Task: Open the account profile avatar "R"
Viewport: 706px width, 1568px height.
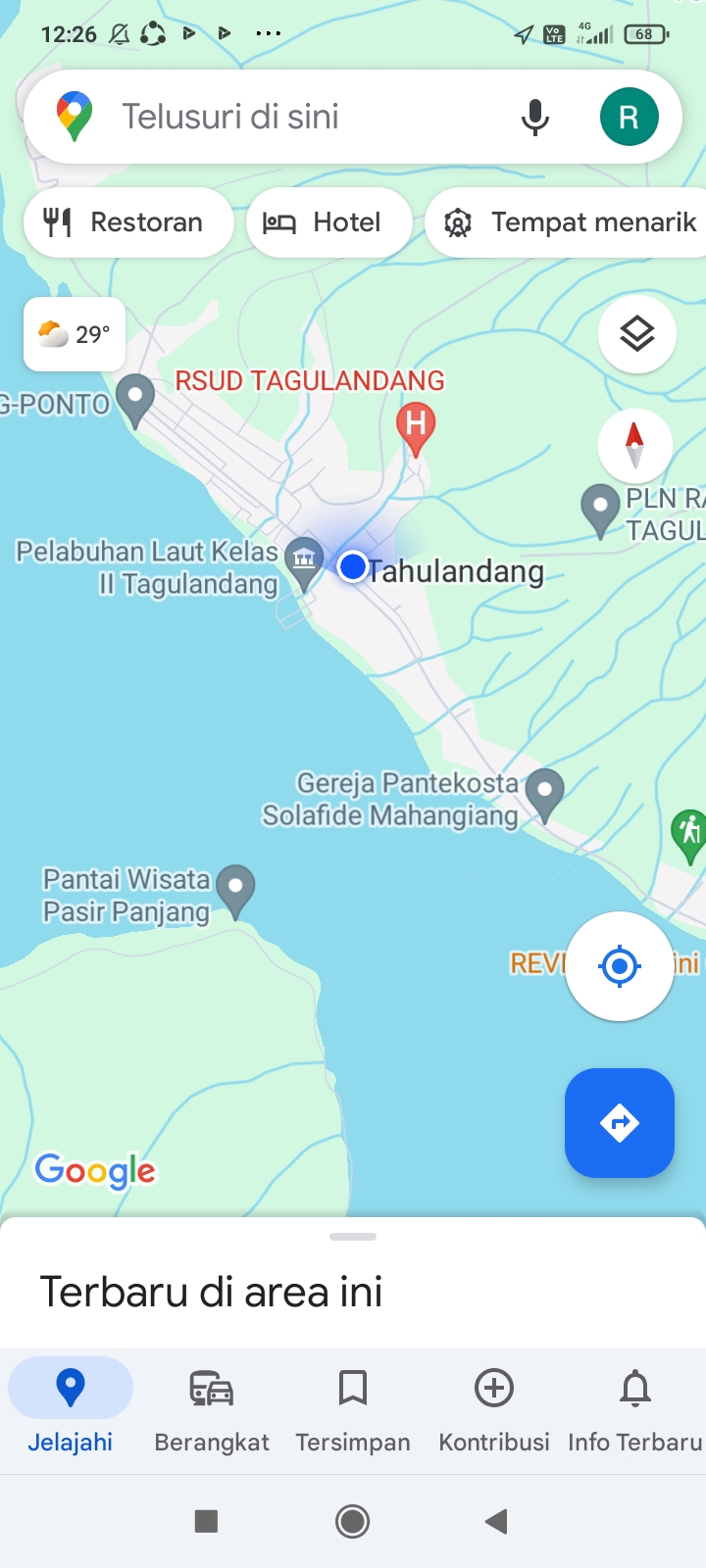Action: (630, 117)
